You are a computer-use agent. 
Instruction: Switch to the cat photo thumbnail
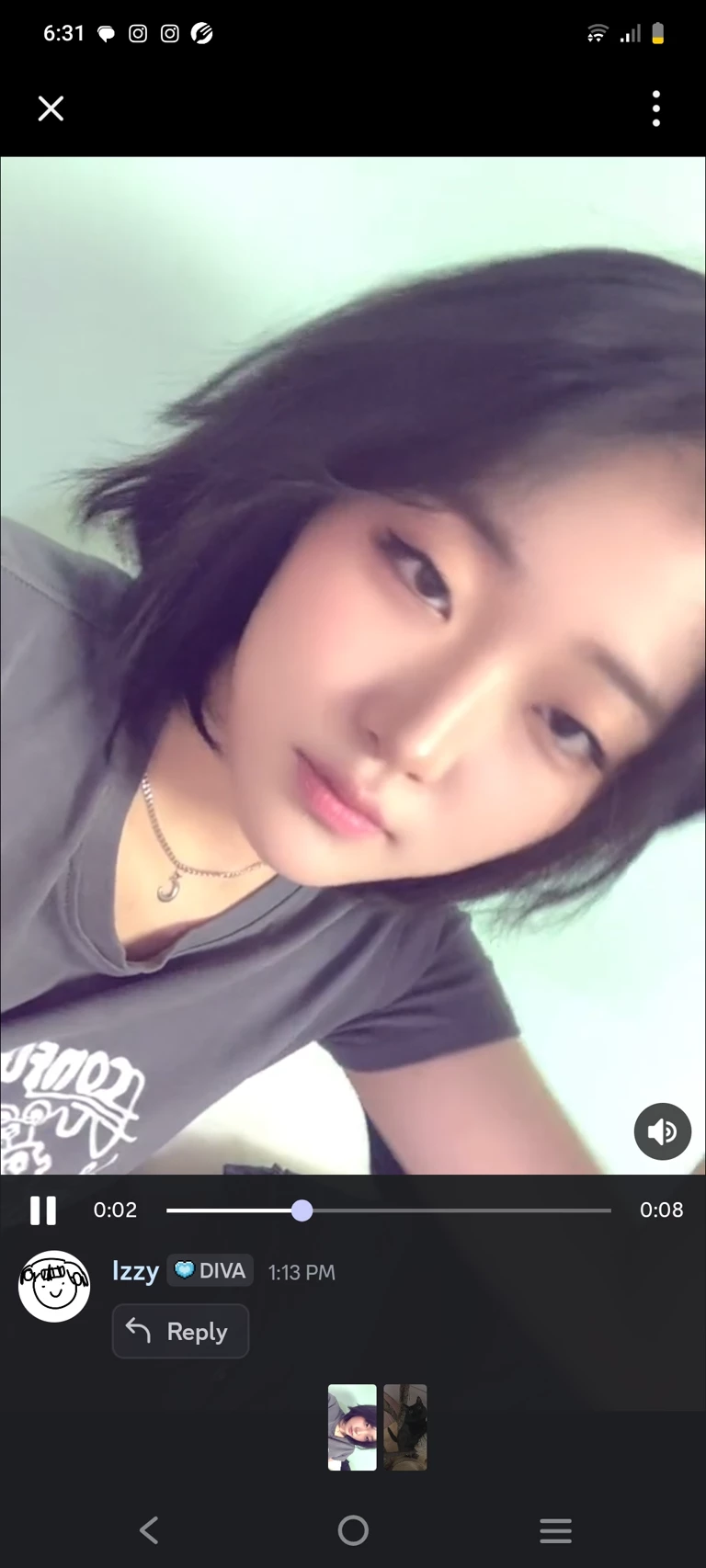tap(405, 1426)
